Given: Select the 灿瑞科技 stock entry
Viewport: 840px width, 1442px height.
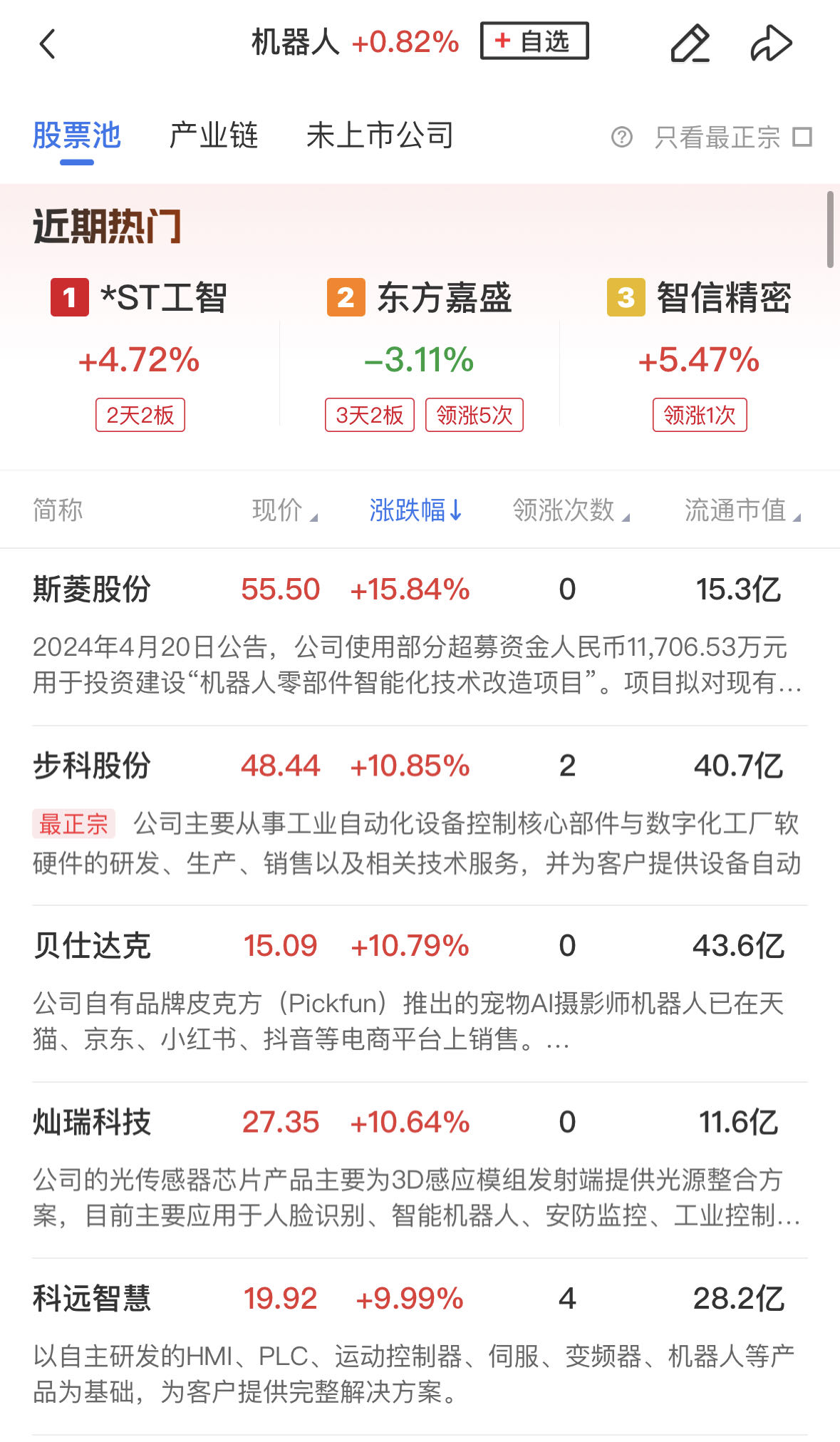Looking at the screenshot, I should coord(92,1123).
